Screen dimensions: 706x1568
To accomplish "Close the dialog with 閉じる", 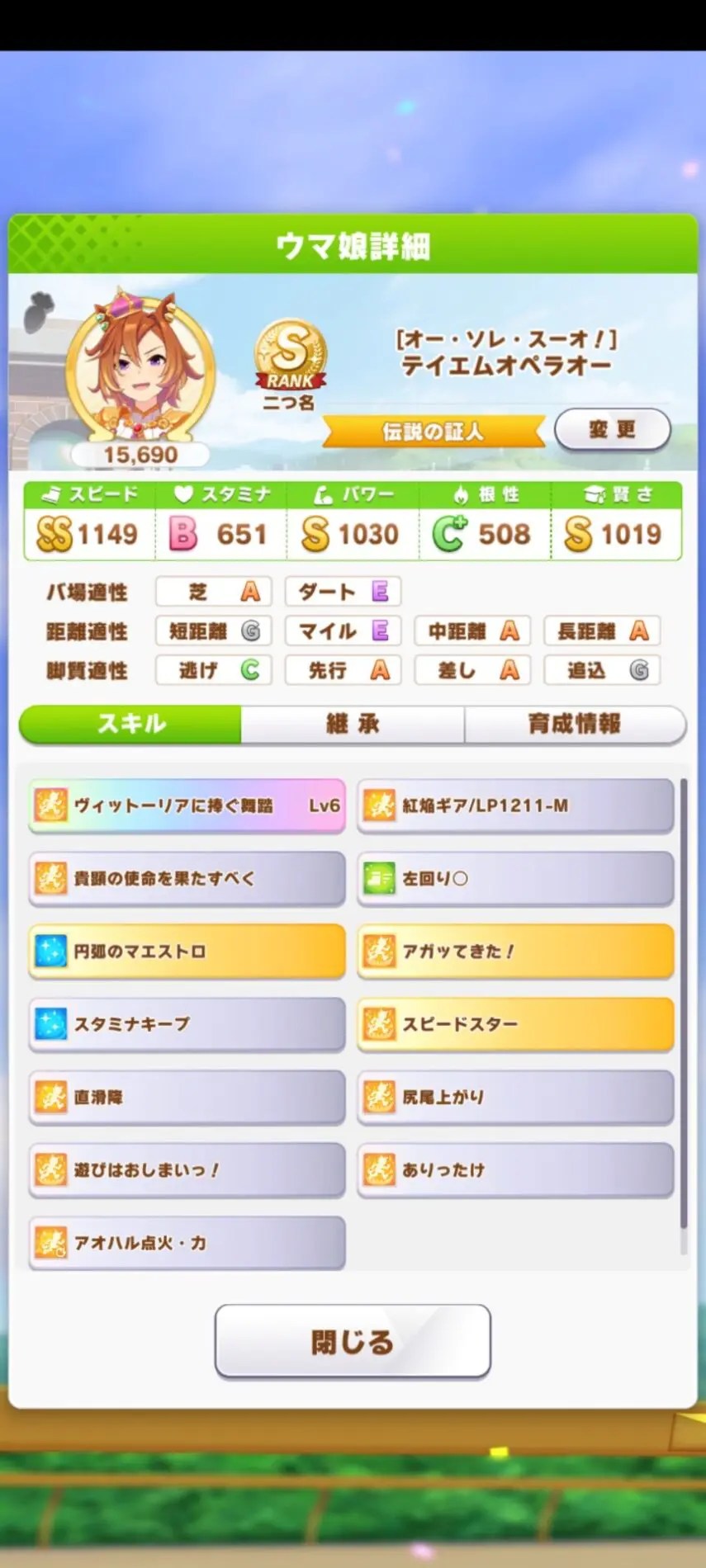I will point(353,1341).
